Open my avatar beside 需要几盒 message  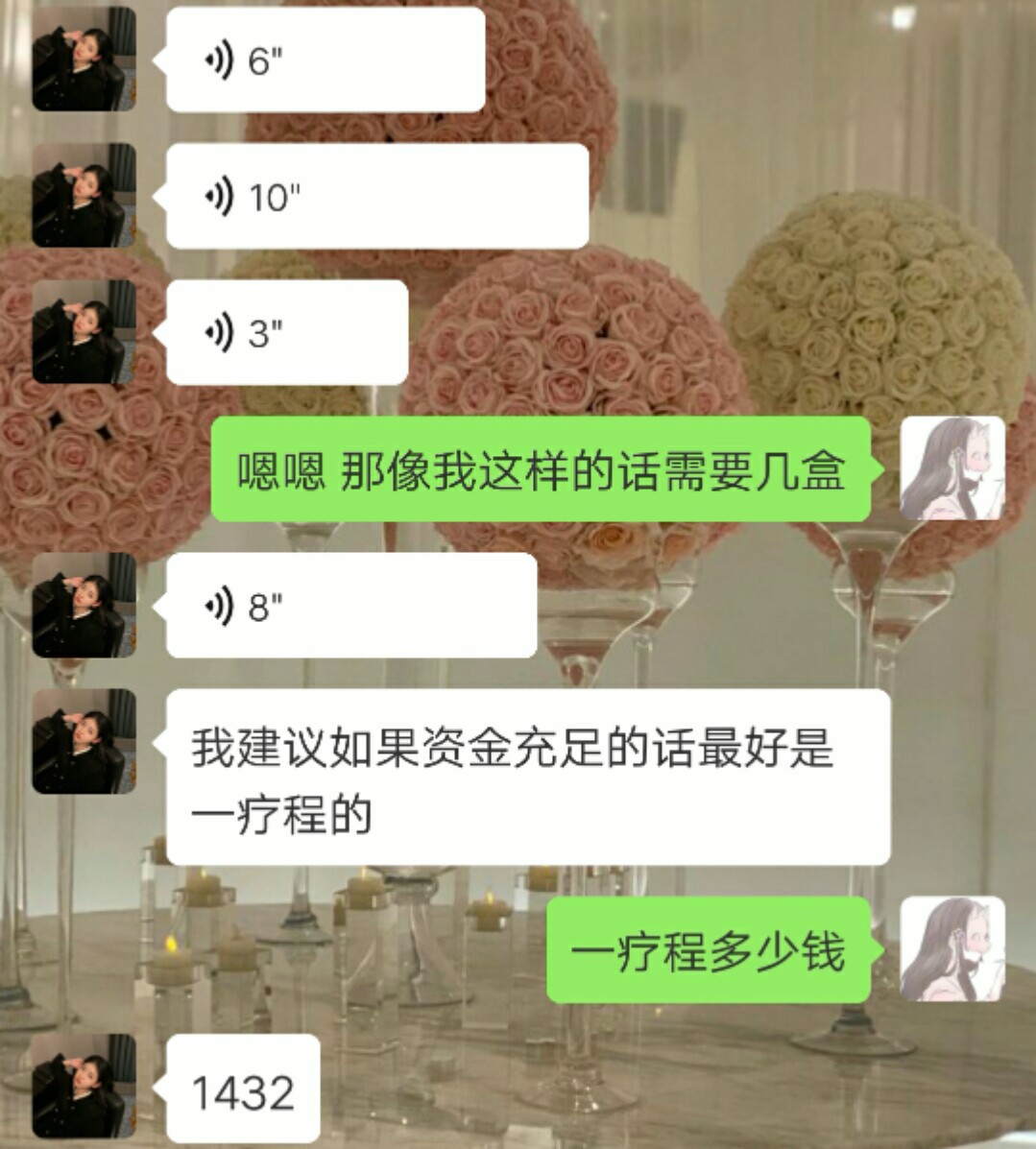(952, 469)
